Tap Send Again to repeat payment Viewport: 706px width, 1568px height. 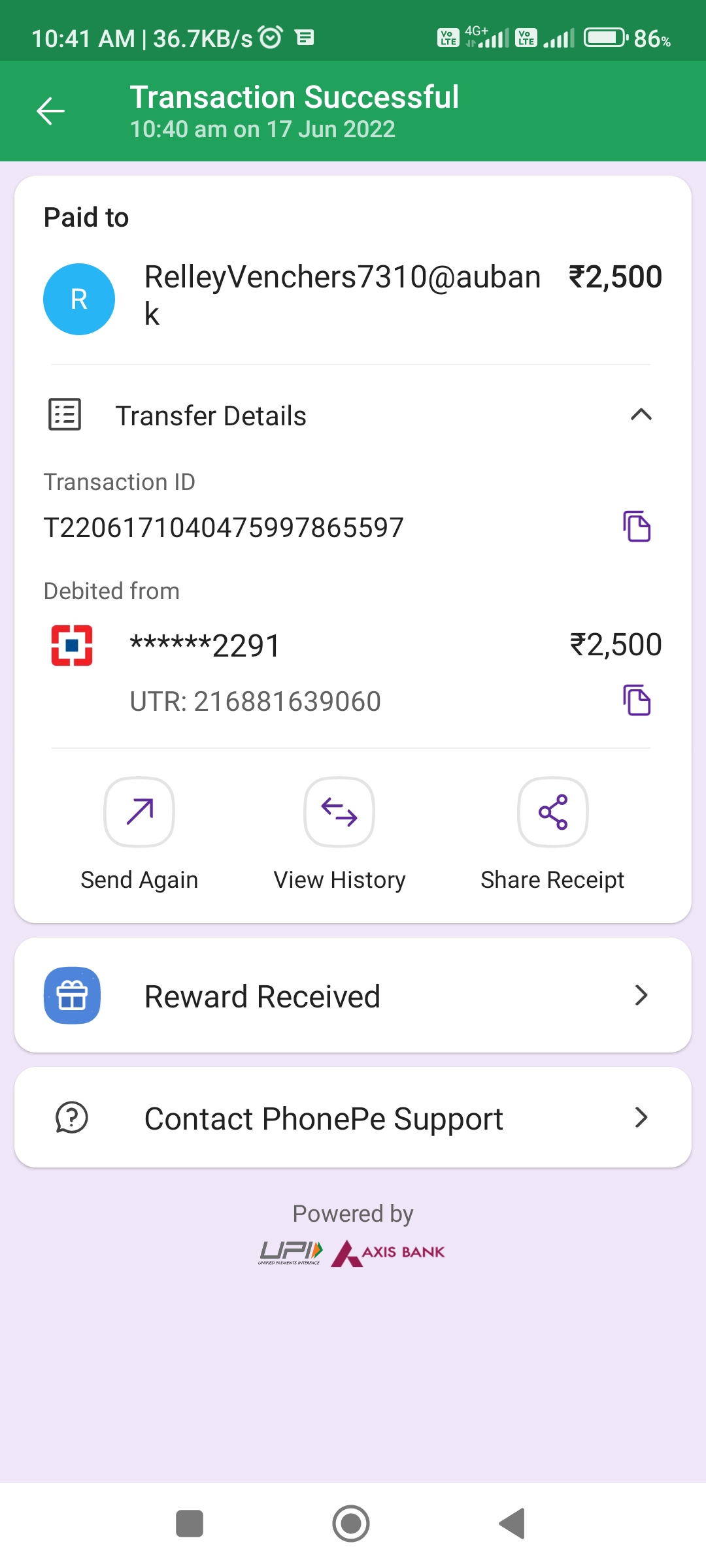pyautogui.click(x=139, y=812)
